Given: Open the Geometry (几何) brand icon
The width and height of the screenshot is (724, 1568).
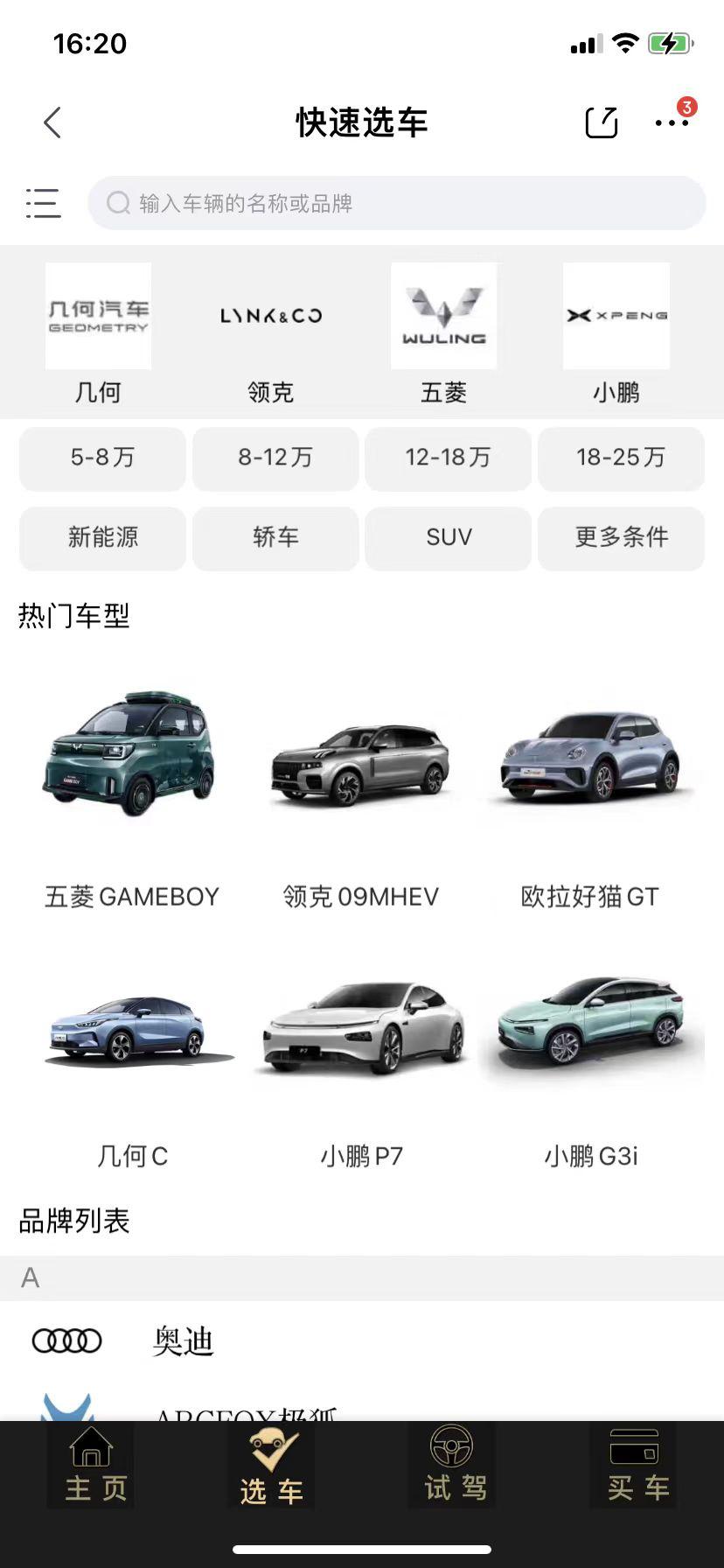Looking at the screenshot, I should pyautogui.click(x=98, y=315).
